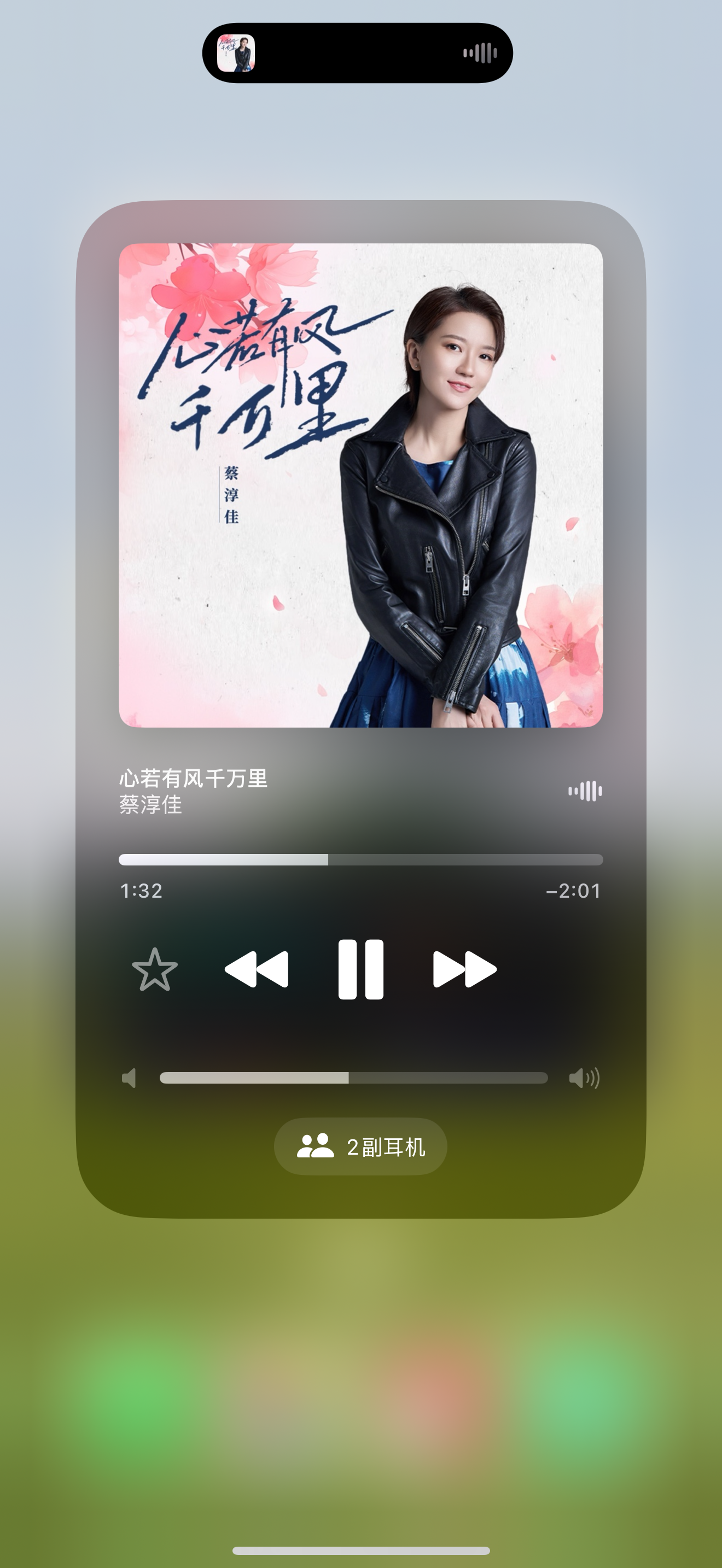The height and width of the screenshot is (1568, 722).
Task: Pause the playing song
Action: point(361,969)
